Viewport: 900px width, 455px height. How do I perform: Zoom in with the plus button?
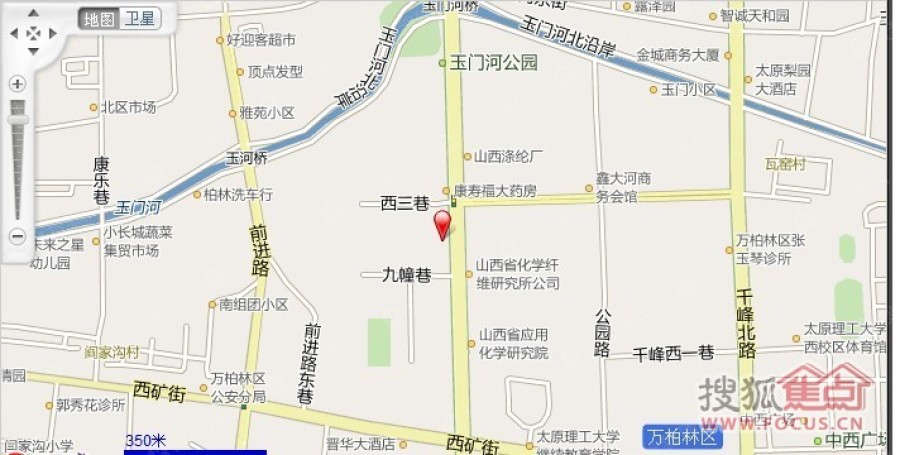pos(17,84)
